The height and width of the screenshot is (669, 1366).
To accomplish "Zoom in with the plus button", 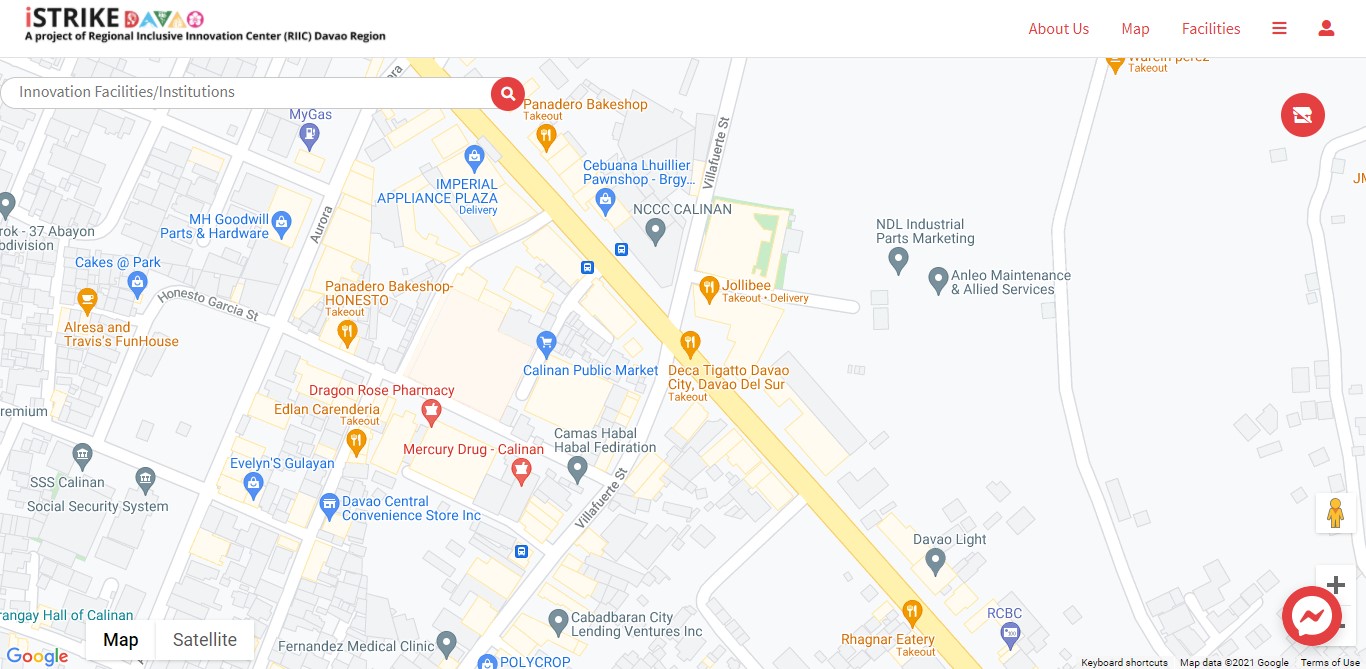I will 1335,585.
